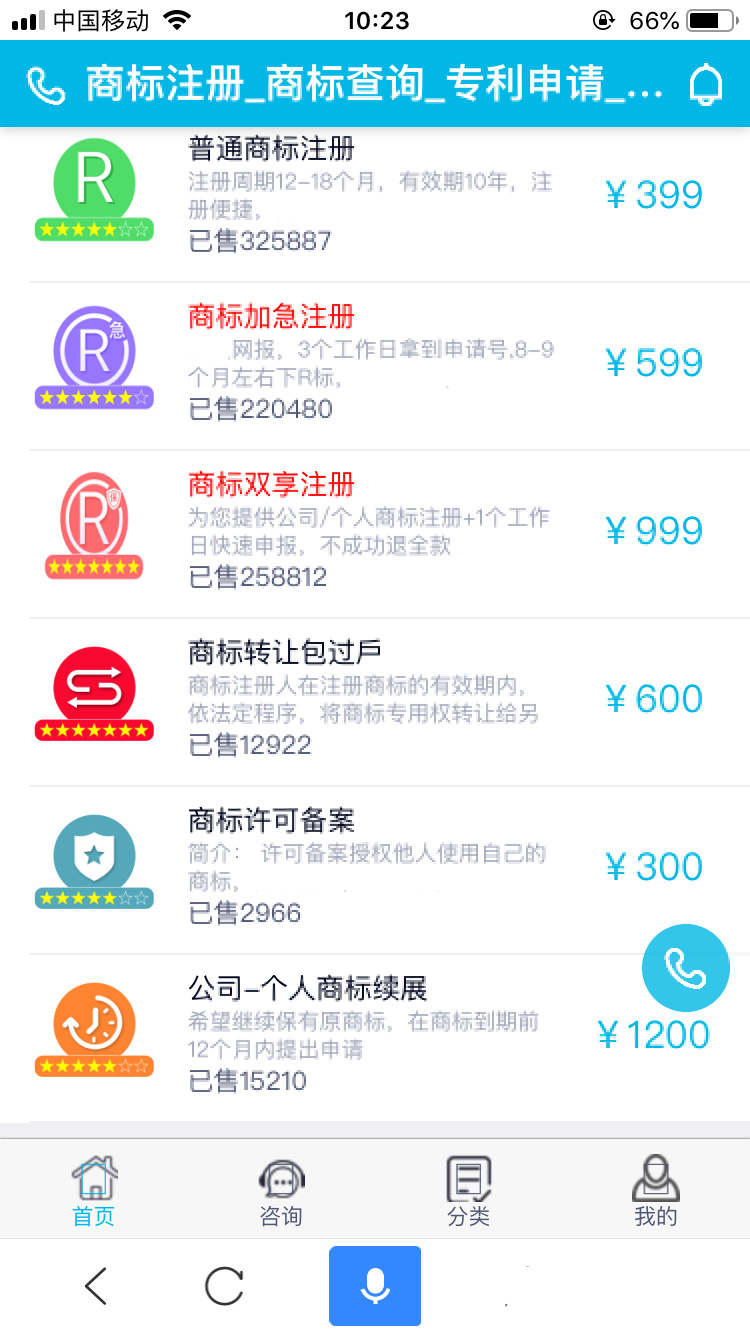
Task: Tap the floating blue call button
Action: [685, 968]
